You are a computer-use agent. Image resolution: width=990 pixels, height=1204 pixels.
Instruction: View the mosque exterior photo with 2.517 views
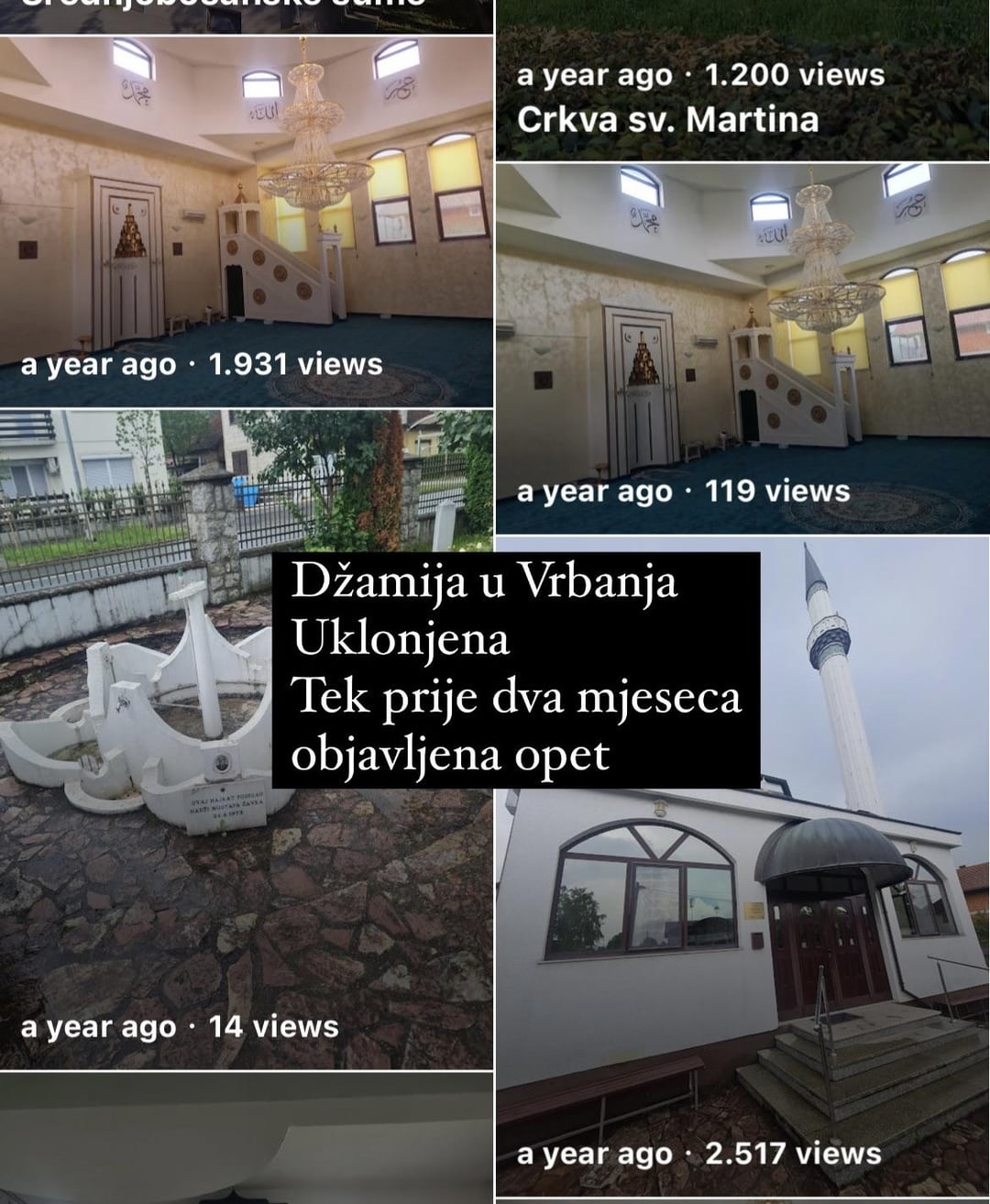click(x=742, y=963)
